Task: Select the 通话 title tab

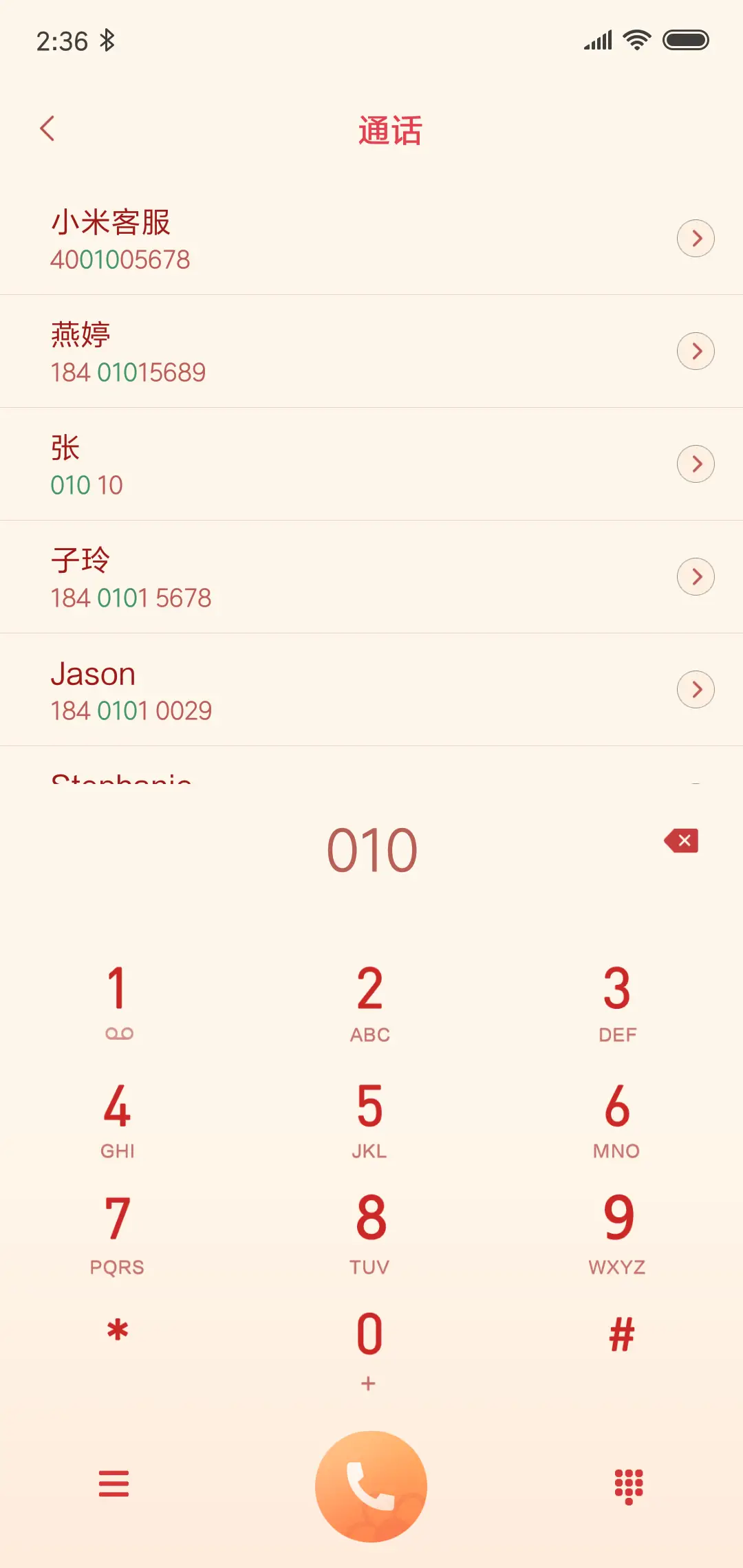Action: [389, 131]
